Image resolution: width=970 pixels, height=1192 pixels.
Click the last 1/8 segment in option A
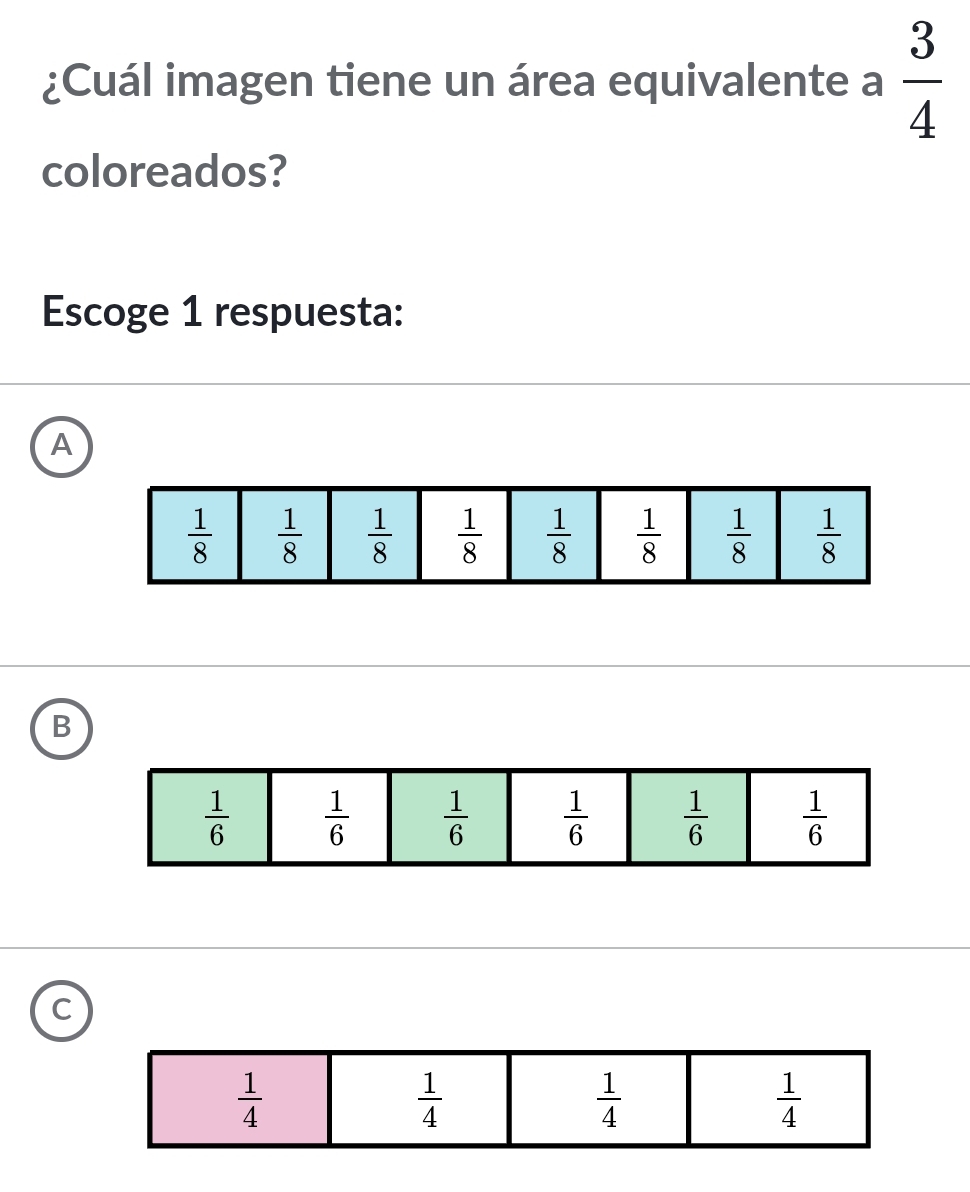pyautogui.click(x=824, y=535)
